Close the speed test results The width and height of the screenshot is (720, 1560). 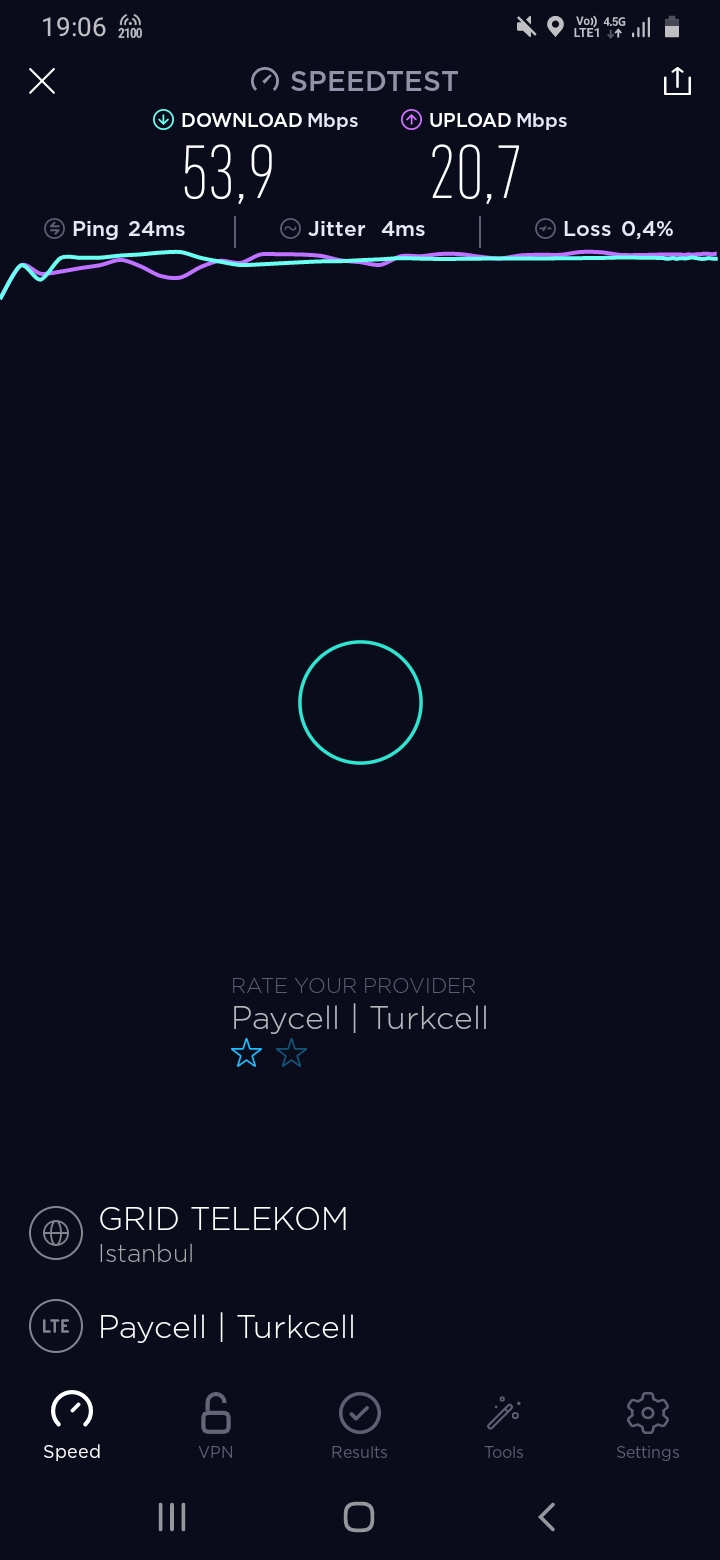pos(42,81)
